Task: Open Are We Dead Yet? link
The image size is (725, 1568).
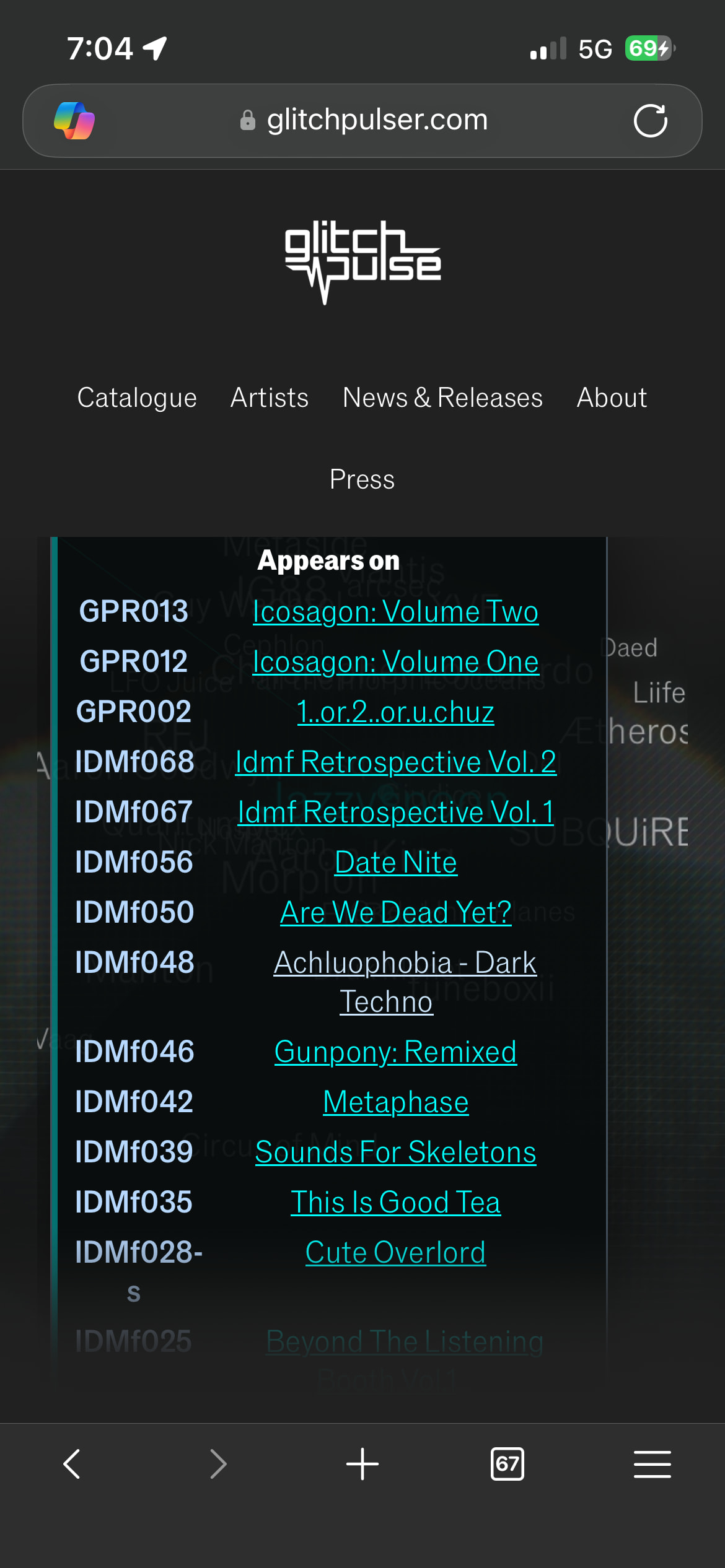Action: pyautogui.click(x=396, y=913)
